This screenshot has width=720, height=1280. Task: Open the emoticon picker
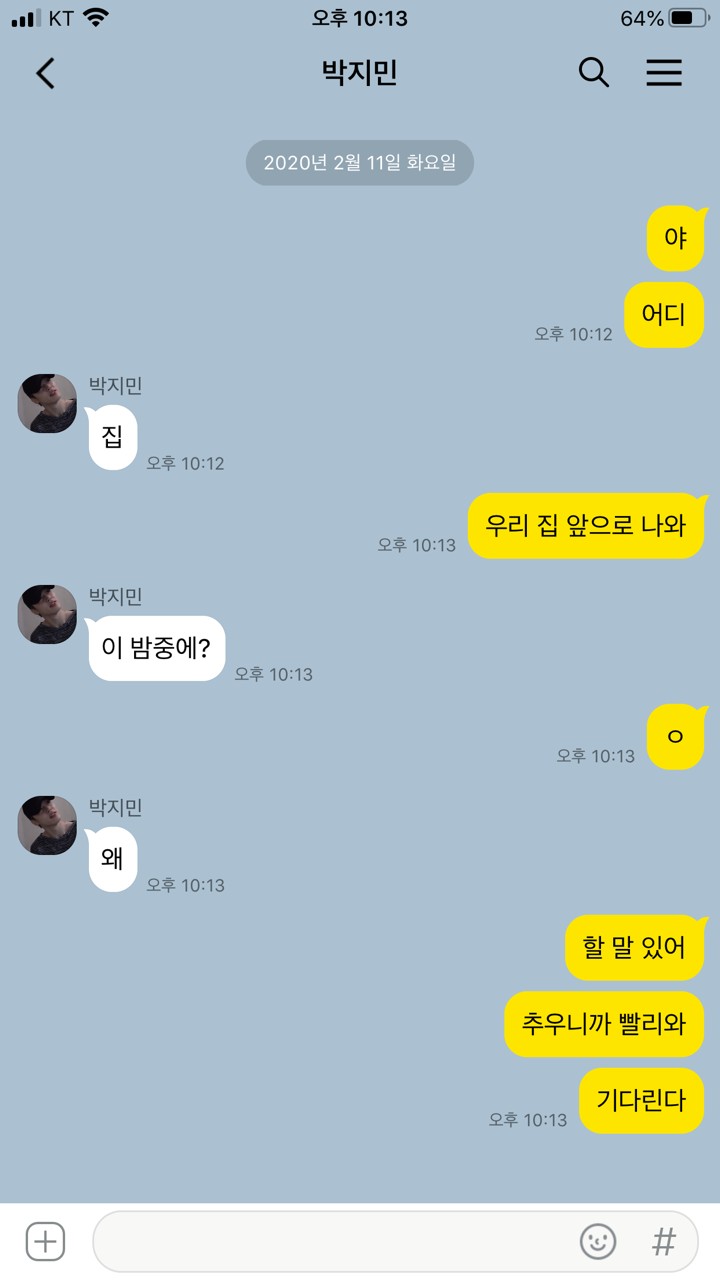598,1241
